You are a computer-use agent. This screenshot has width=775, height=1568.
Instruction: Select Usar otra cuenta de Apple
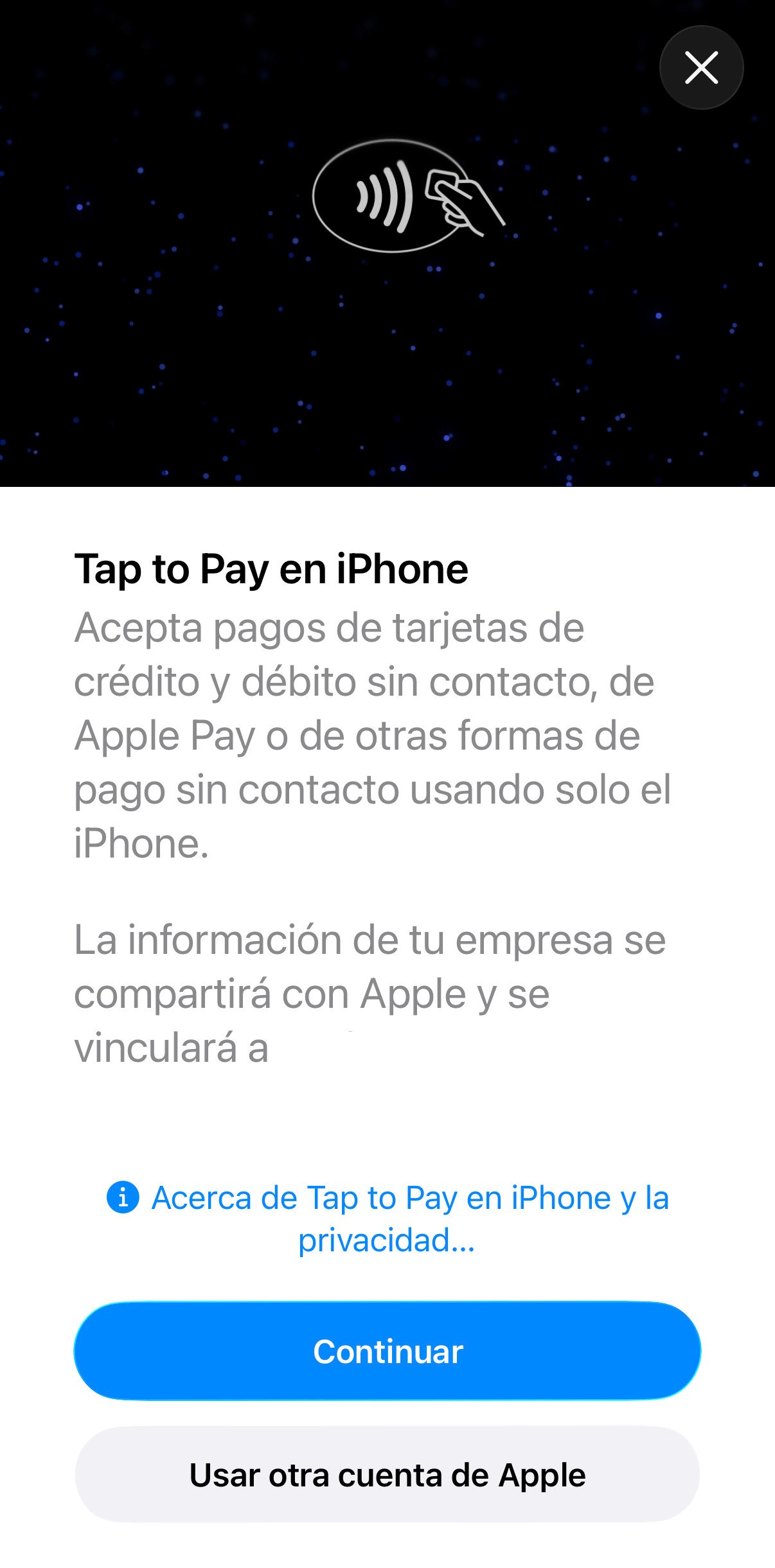pos(387,1474)
